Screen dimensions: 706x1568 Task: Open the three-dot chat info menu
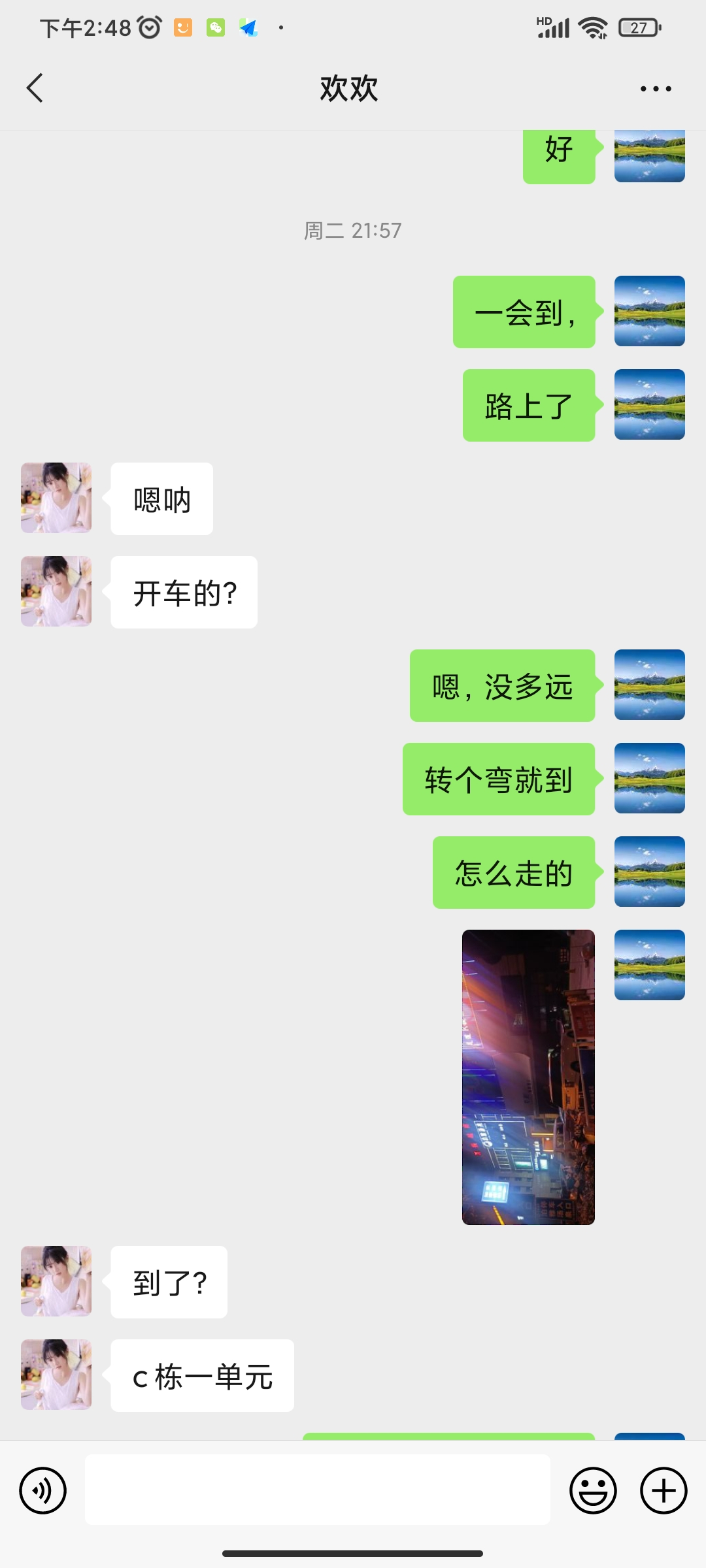[x=656, y=89]
